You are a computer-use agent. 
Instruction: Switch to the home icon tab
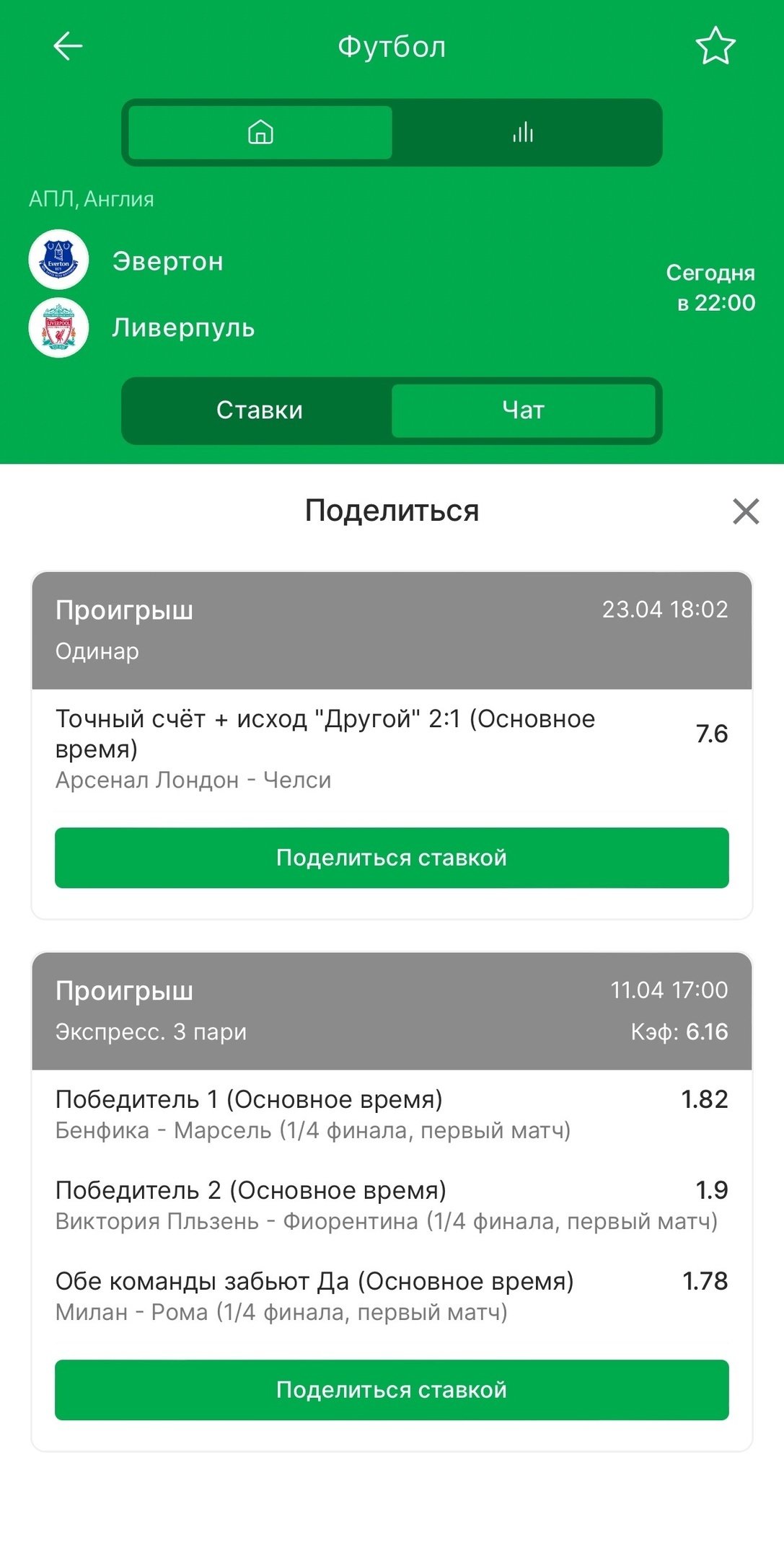260,133
